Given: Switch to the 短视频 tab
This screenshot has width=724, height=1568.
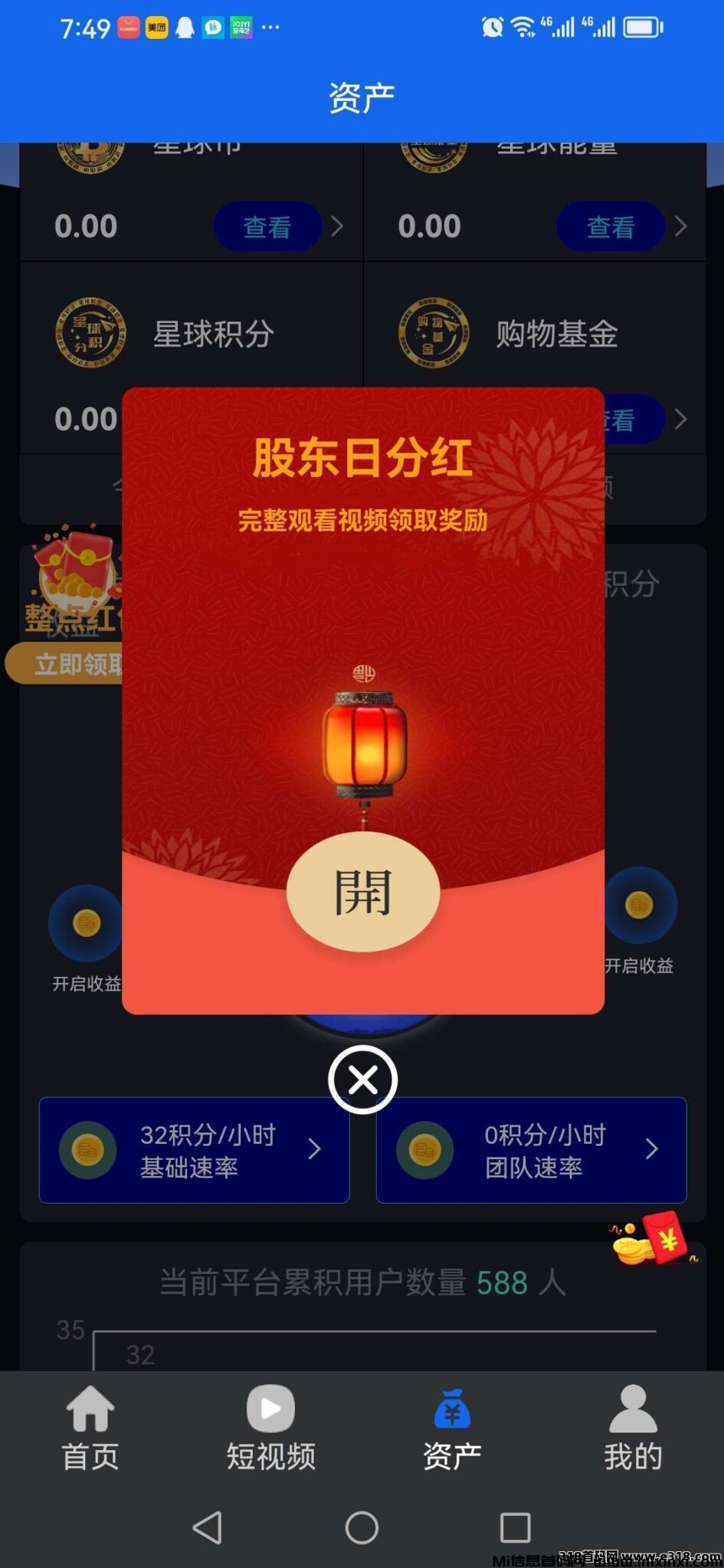Looking at the screenshot, I should (270, 1432).
